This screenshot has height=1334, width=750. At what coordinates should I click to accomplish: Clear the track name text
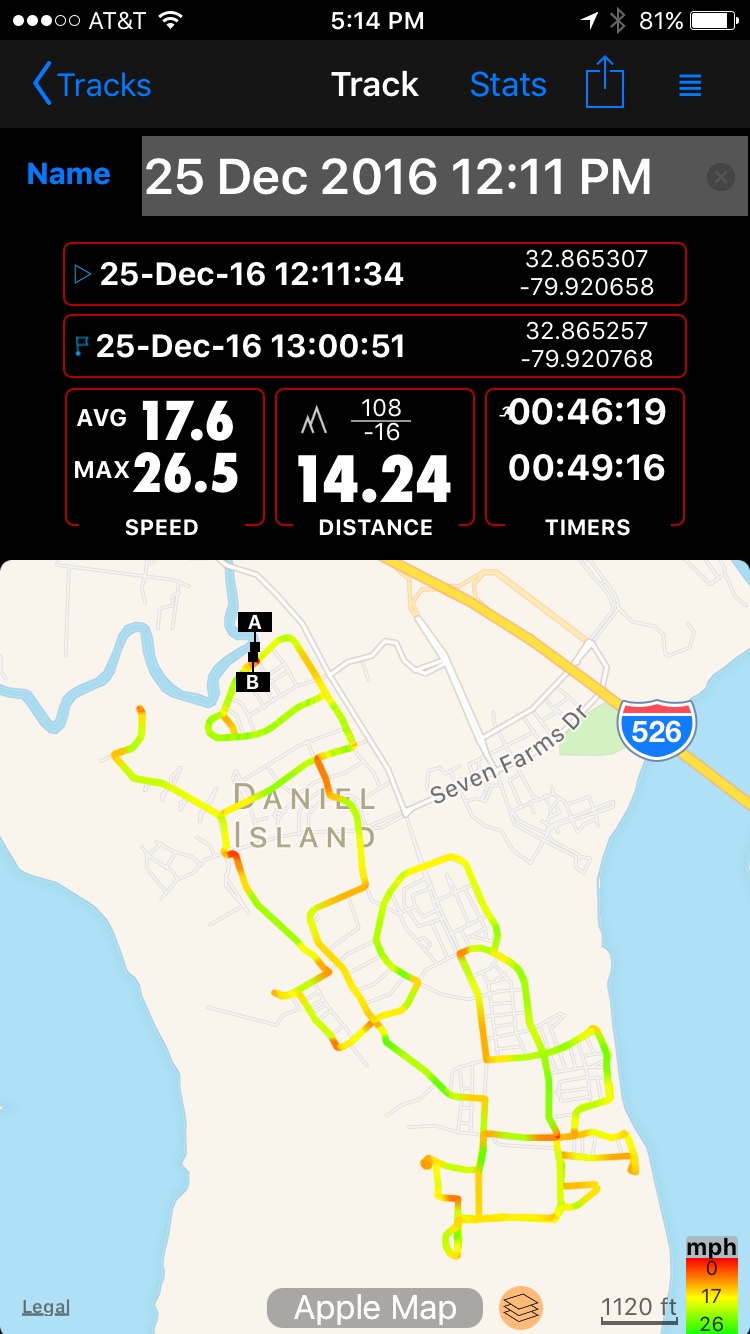pos(720,178)
